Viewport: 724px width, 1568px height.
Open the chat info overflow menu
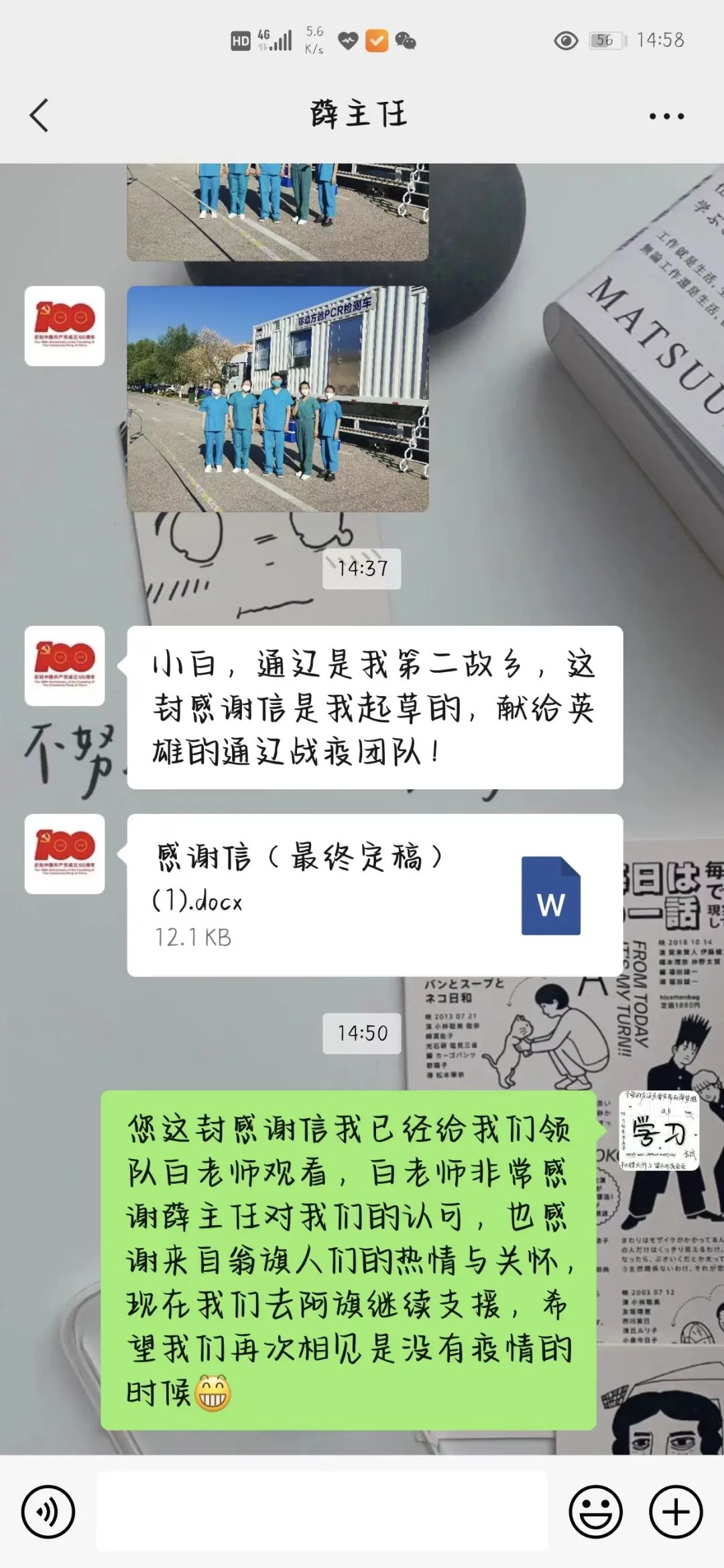(x=666, y=116)
